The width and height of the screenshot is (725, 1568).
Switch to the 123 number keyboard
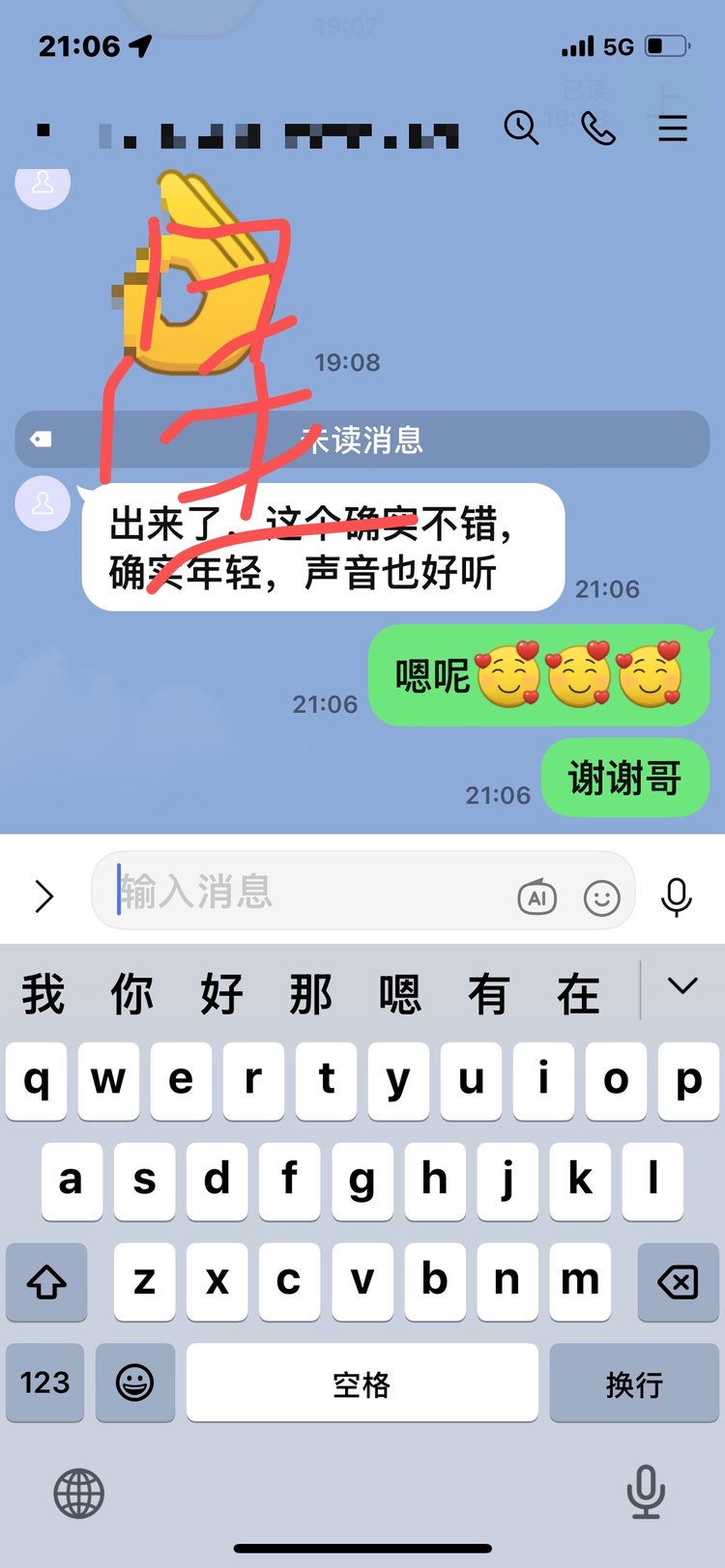tap(45, 1383)
